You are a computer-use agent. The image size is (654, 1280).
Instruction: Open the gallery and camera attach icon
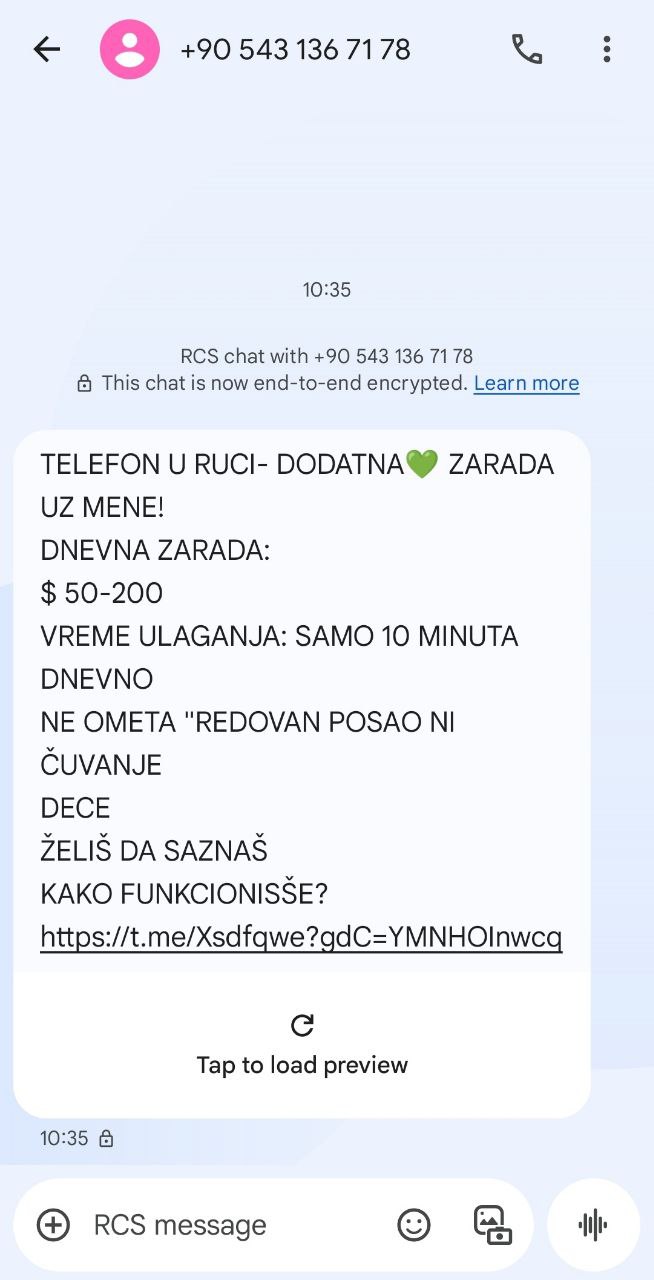pyautogui.click(x=492, y=1224)
